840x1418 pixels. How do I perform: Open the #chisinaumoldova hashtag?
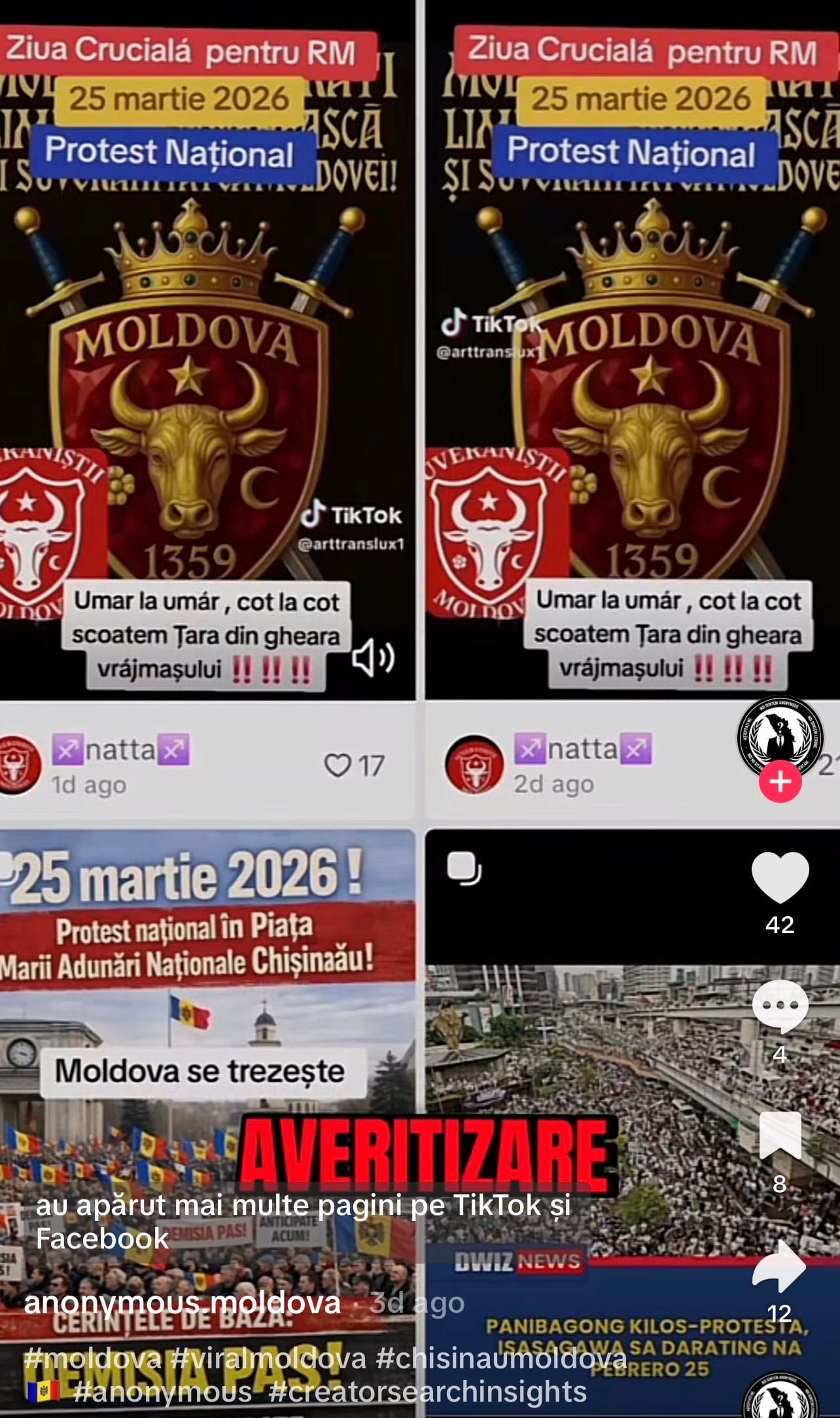tap(501, 1358)
